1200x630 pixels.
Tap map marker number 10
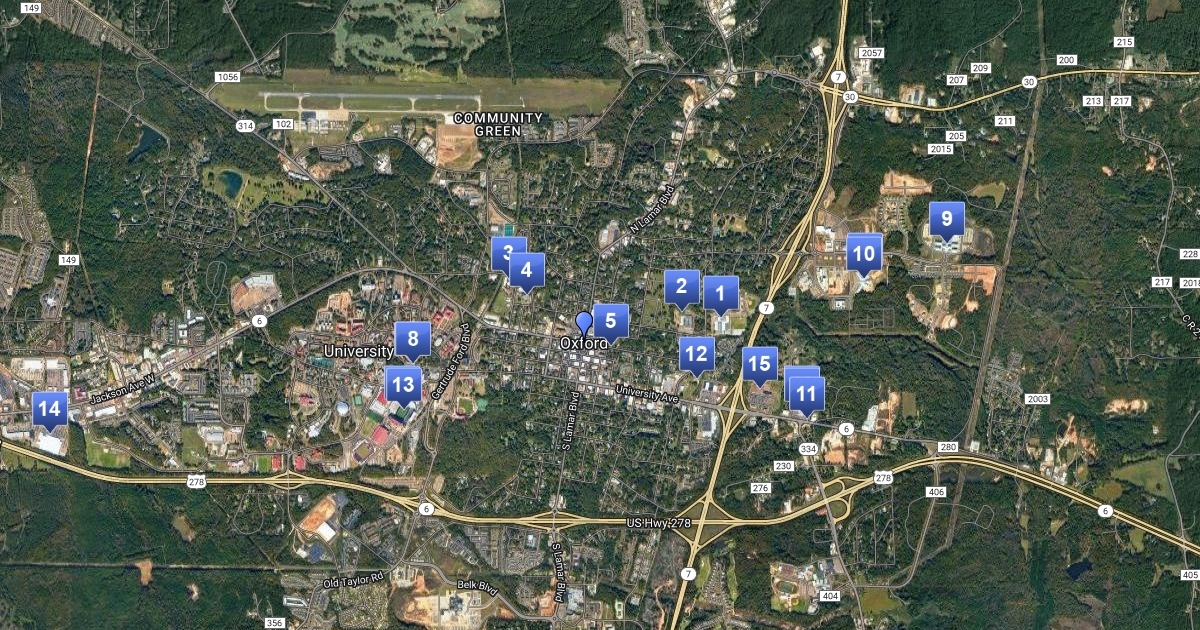point(865,252)
